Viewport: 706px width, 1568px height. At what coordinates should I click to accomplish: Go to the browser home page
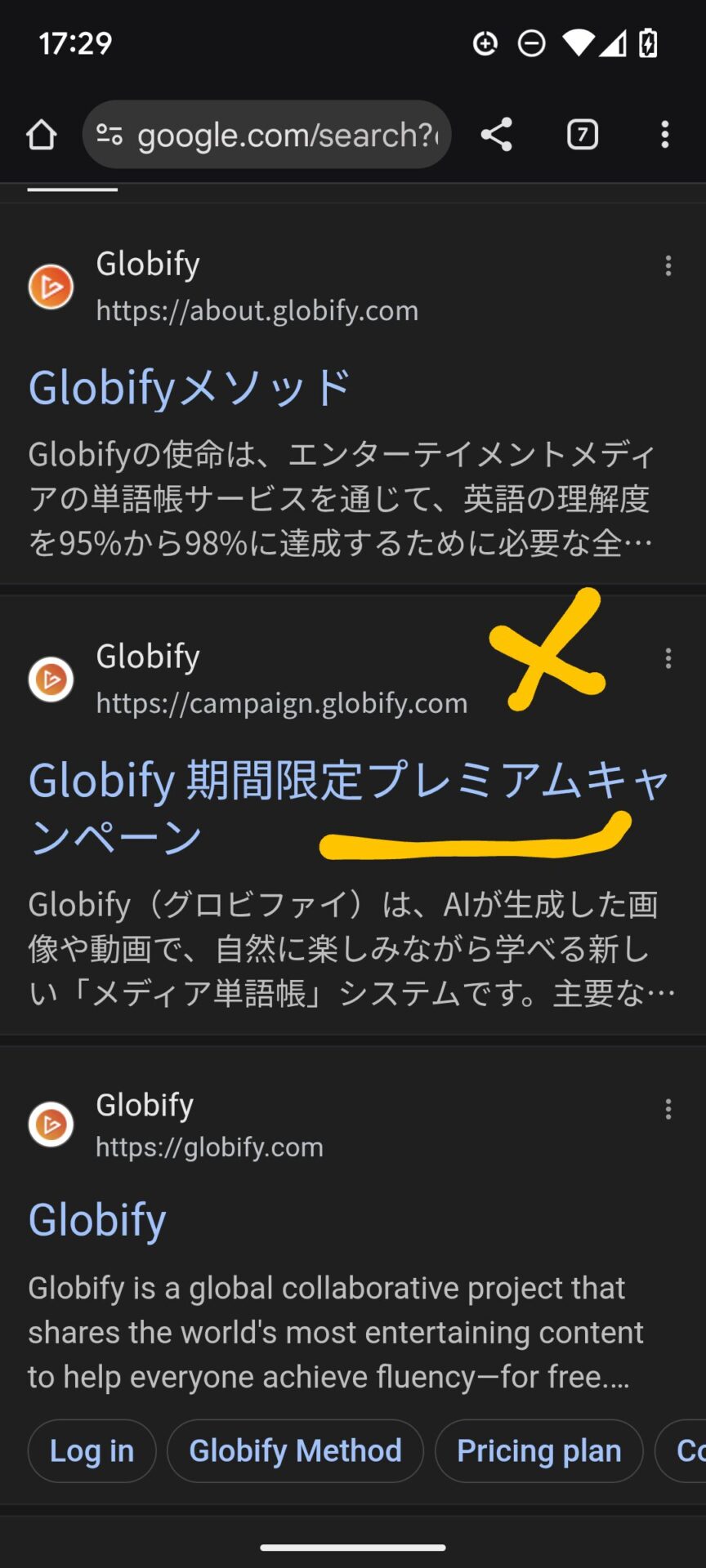click(x=42, y=135)
